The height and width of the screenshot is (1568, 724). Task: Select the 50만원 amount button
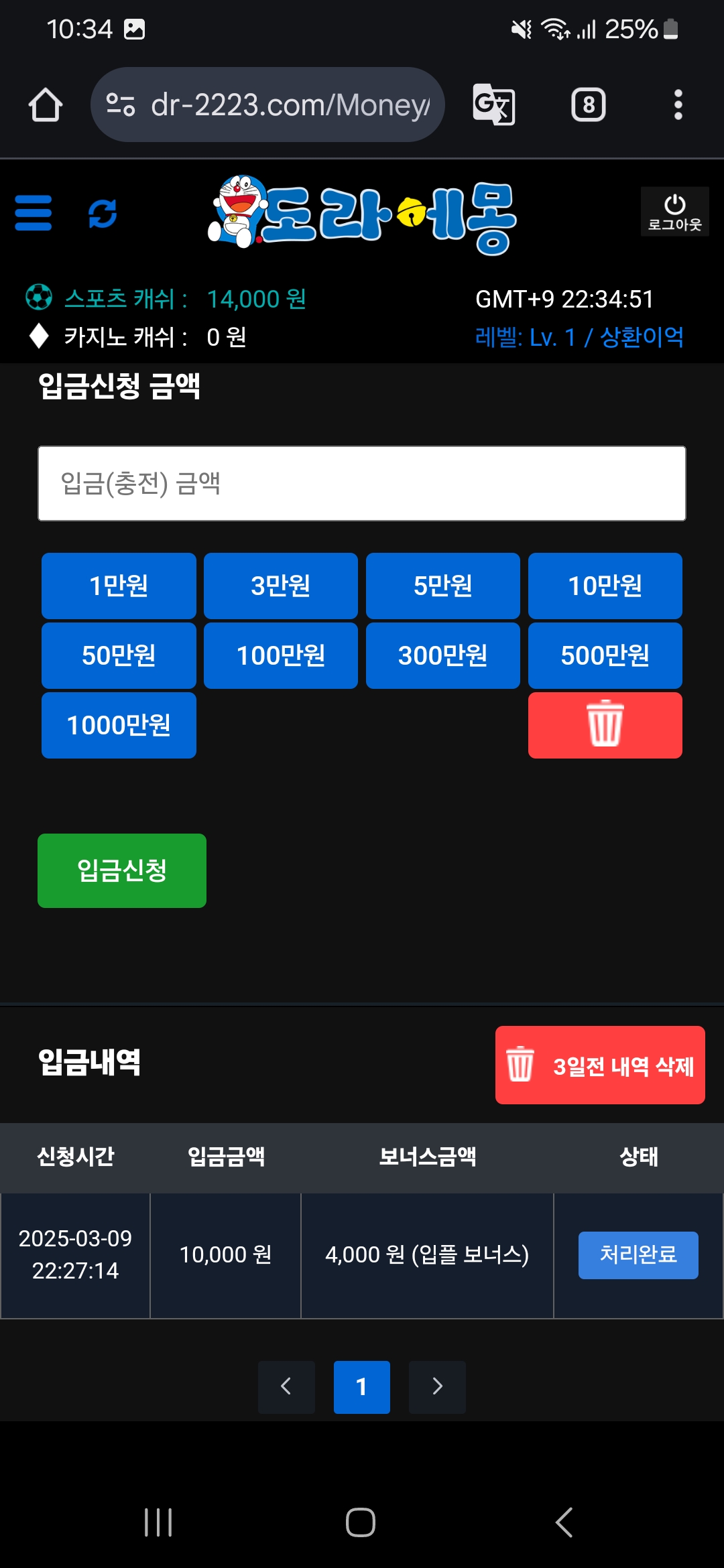(119, 655)
